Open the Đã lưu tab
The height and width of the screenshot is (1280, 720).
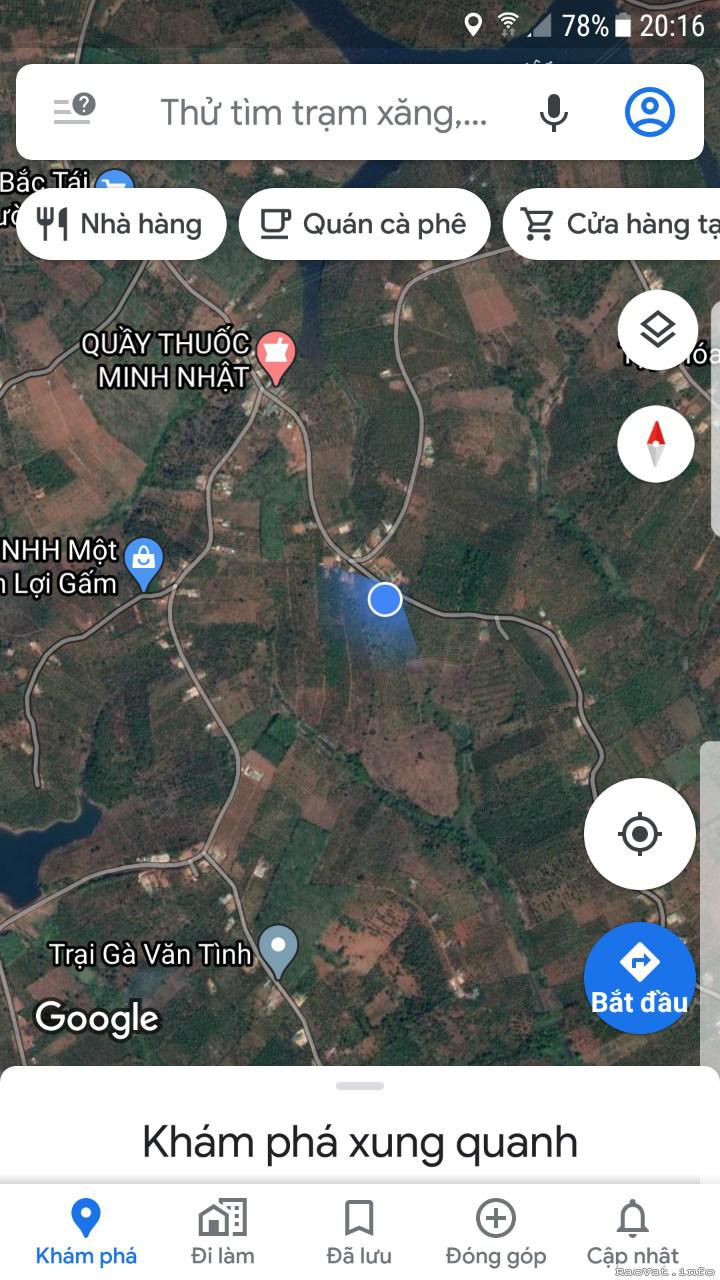[x=359, y=1229]
